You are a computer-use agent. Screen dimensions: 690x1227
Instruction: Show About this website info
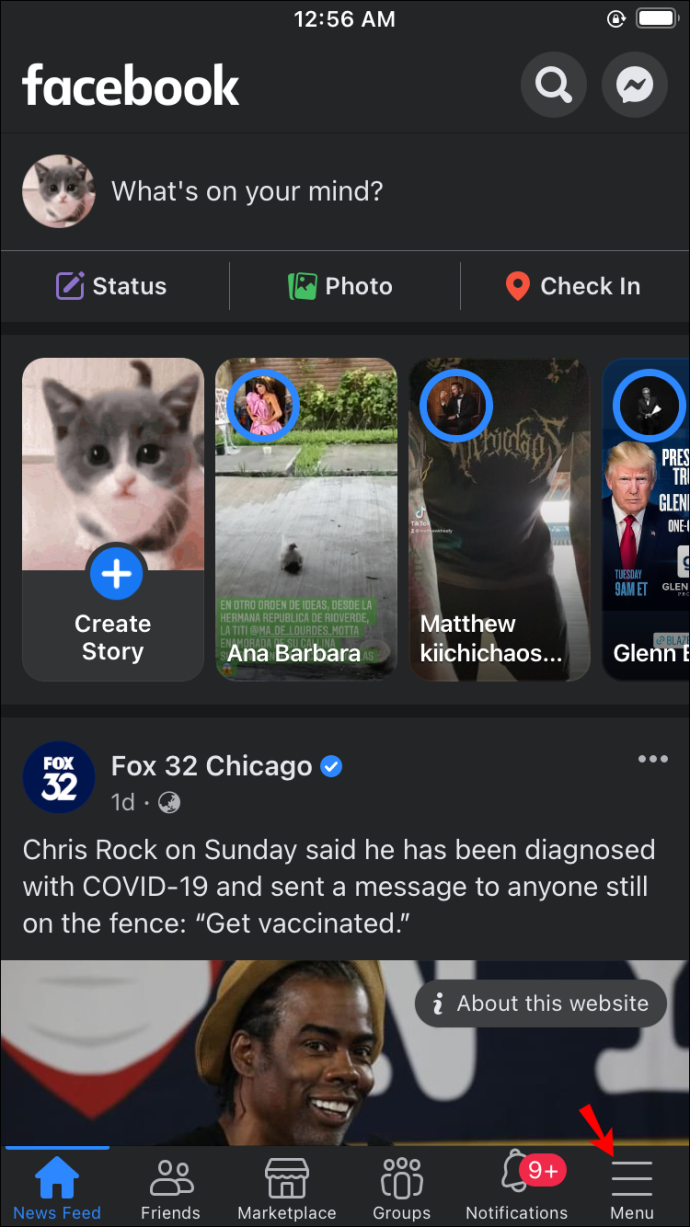[x=540, y=1004]
